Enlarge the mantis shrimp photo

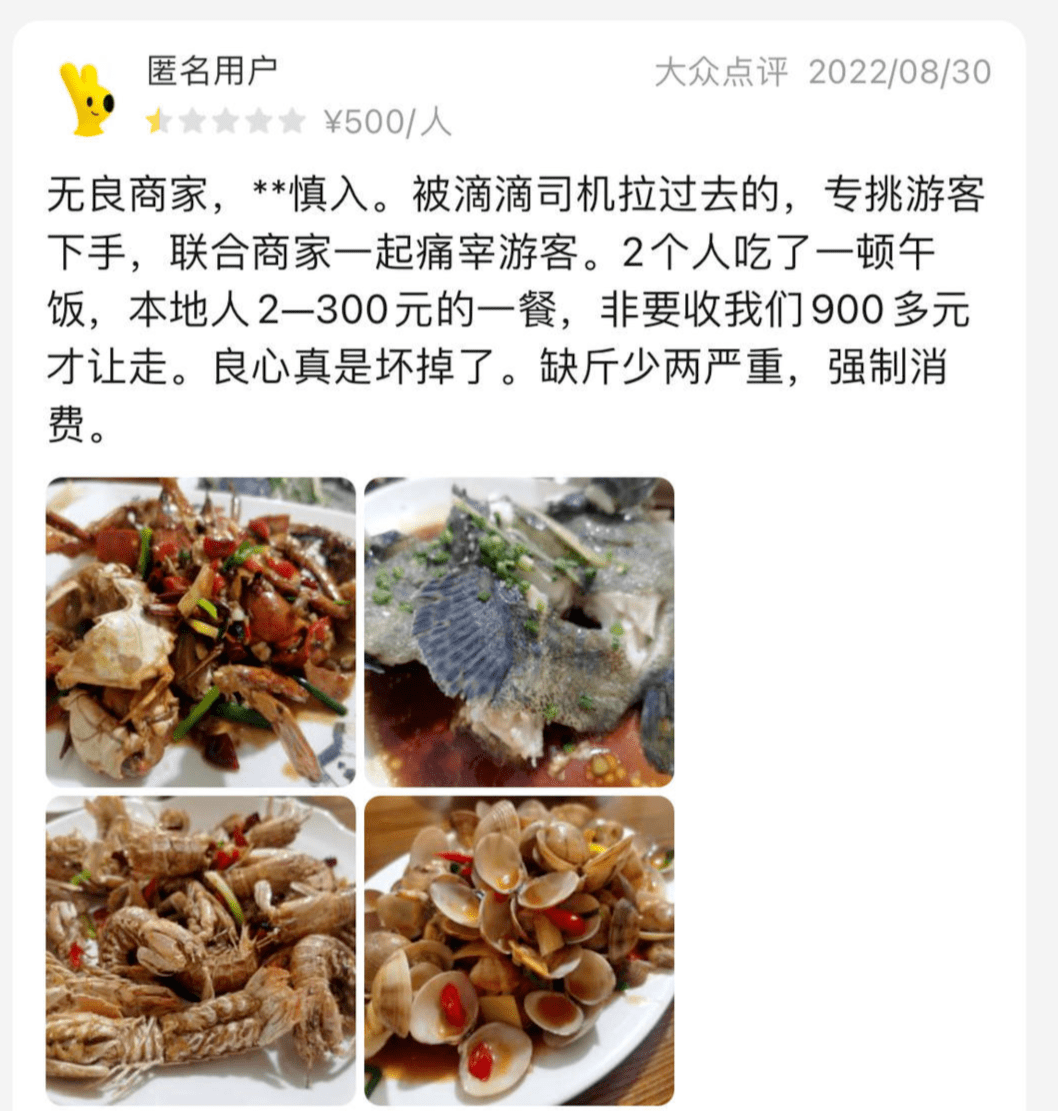(x=200, y=949)
